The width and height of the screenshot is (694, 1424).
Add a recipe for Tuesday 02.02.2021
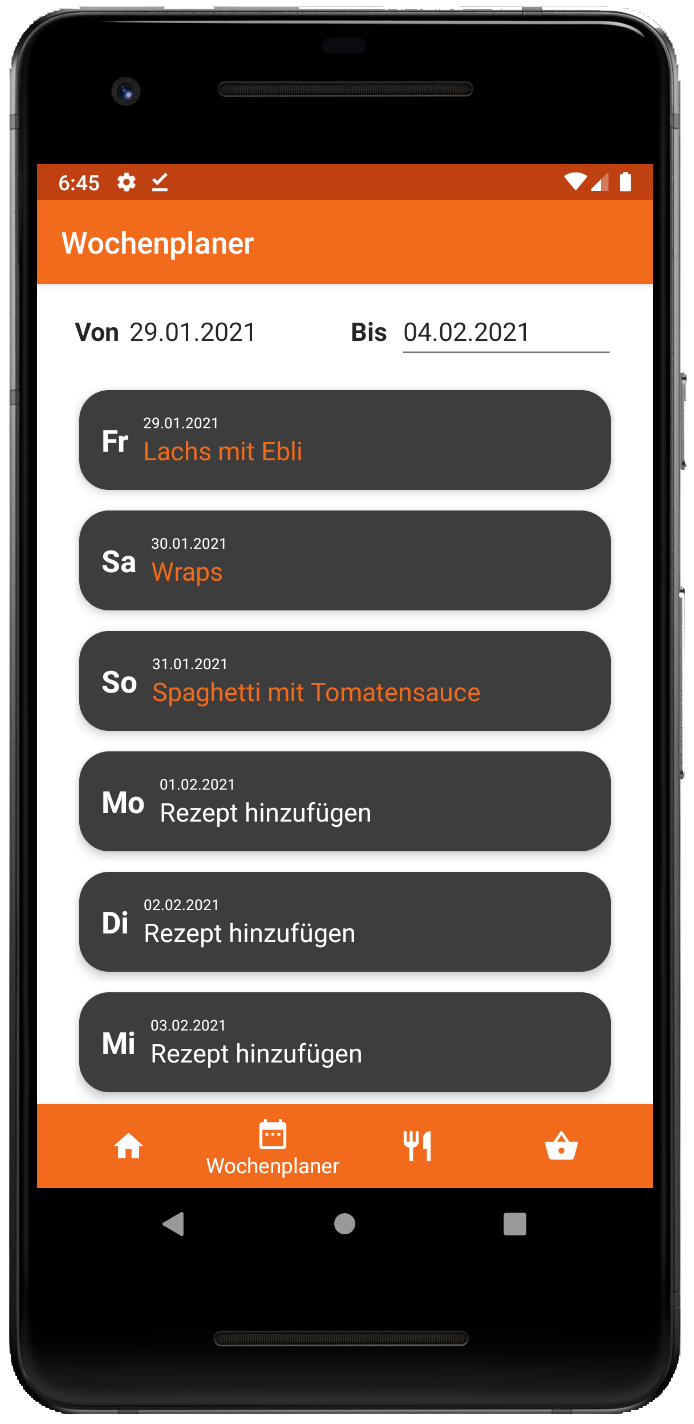pyautogui.click(x=345, y=922)
